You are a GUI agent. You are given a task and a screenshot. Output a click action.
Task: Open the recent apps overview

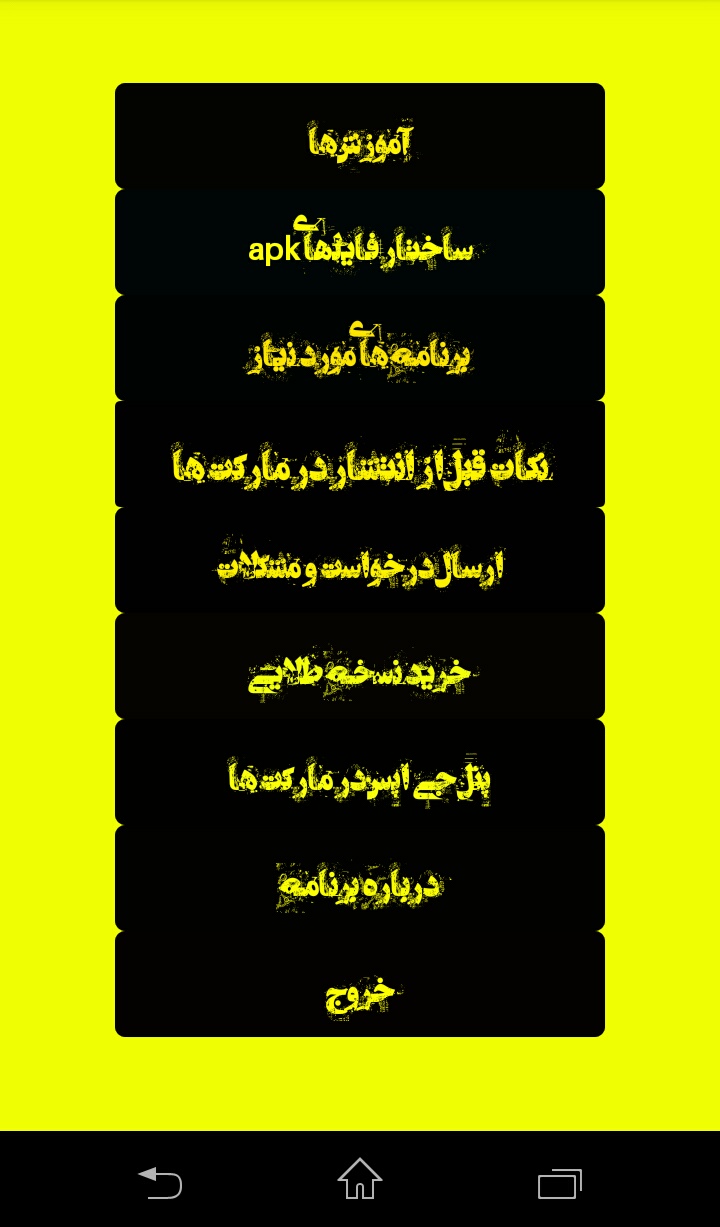point(559,1183)
